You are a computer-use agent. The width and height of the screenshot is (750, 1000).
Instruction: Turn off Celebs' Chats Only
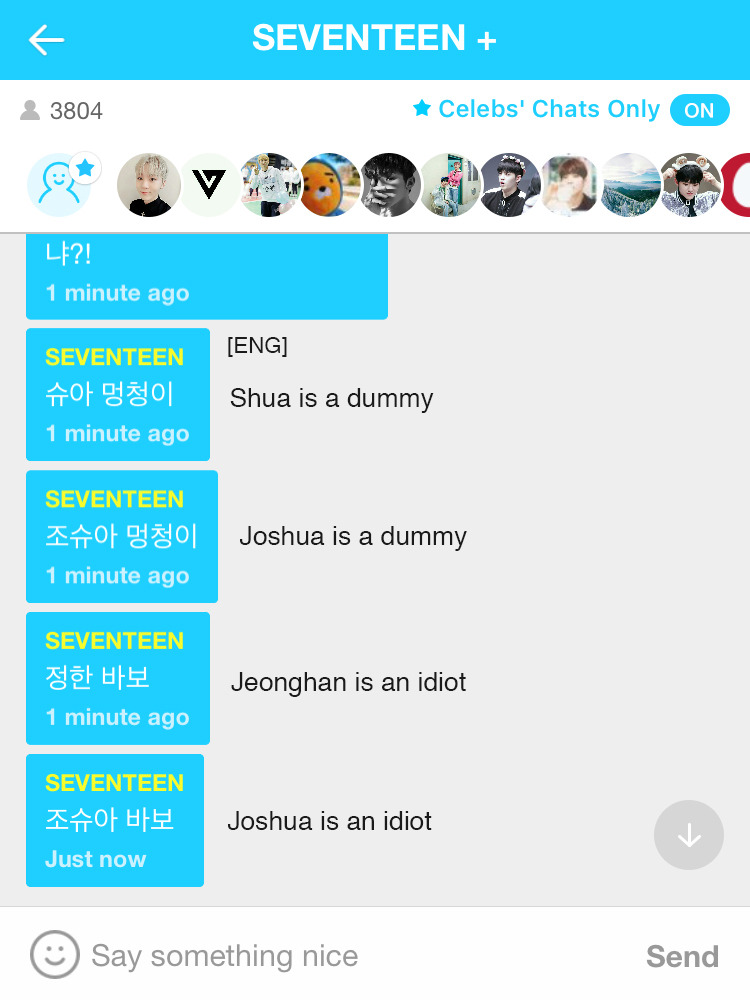(x=699, y=110)
